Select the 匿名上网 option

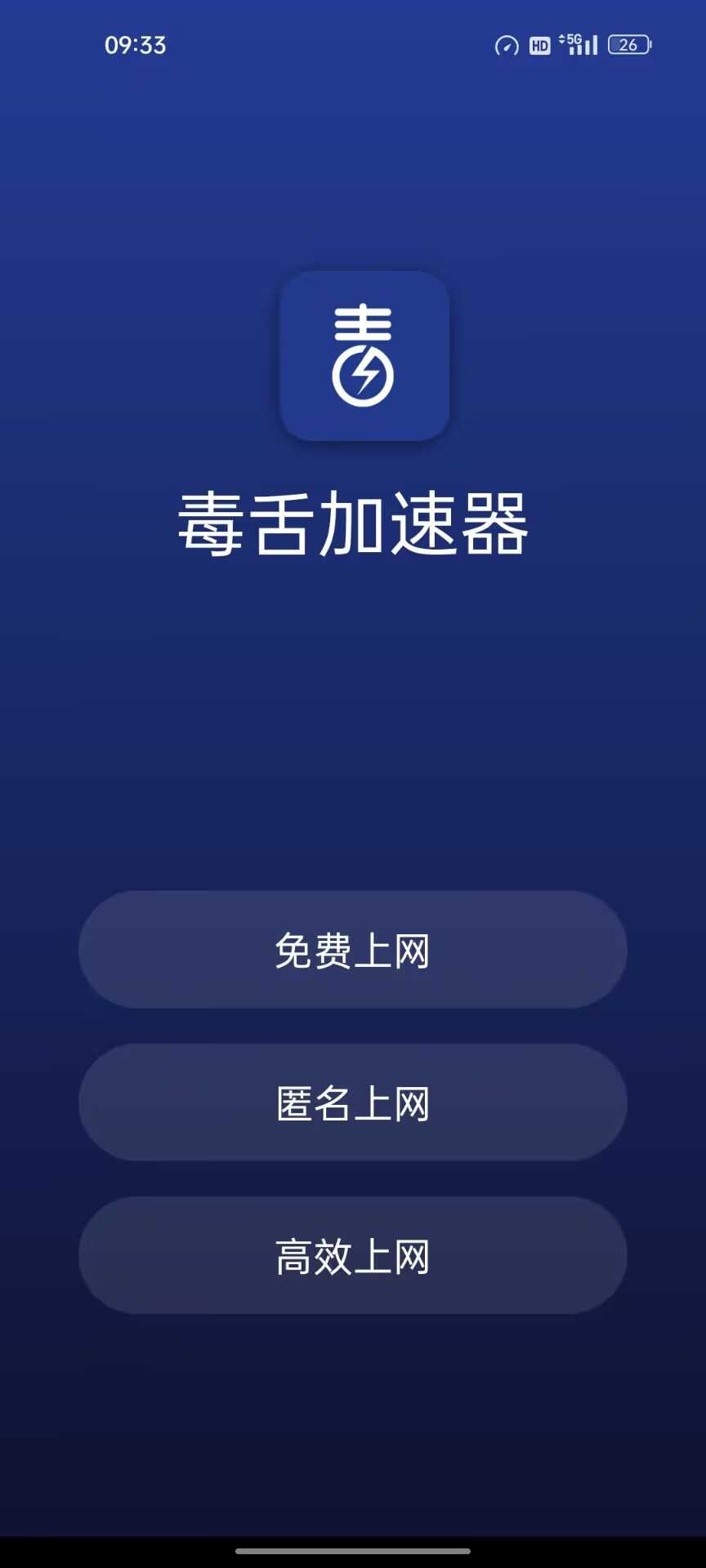(353, 1102)
